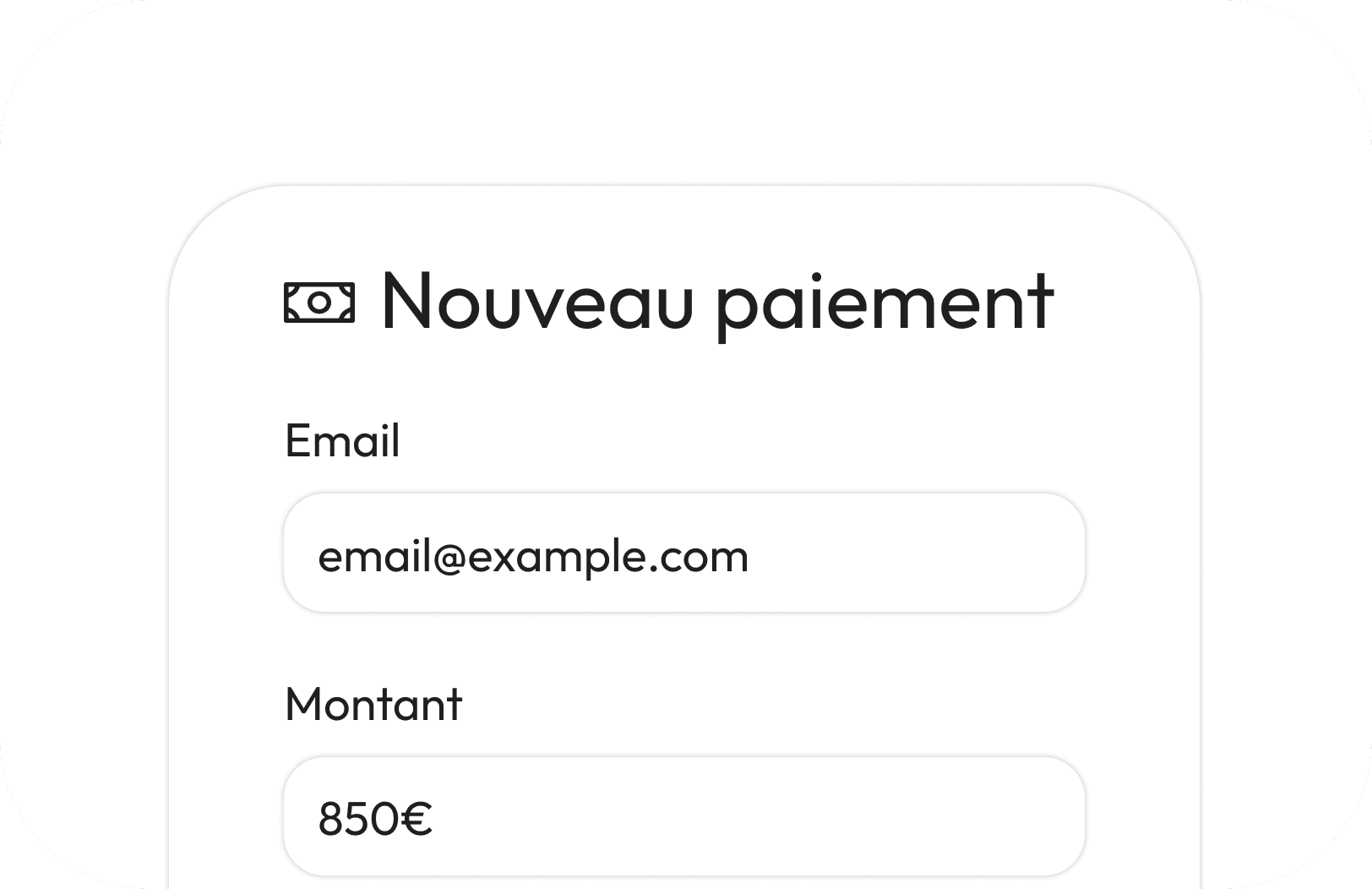
Task: Edit the Montant amount field
Action: pyautogui.click(x=683, y=816)
